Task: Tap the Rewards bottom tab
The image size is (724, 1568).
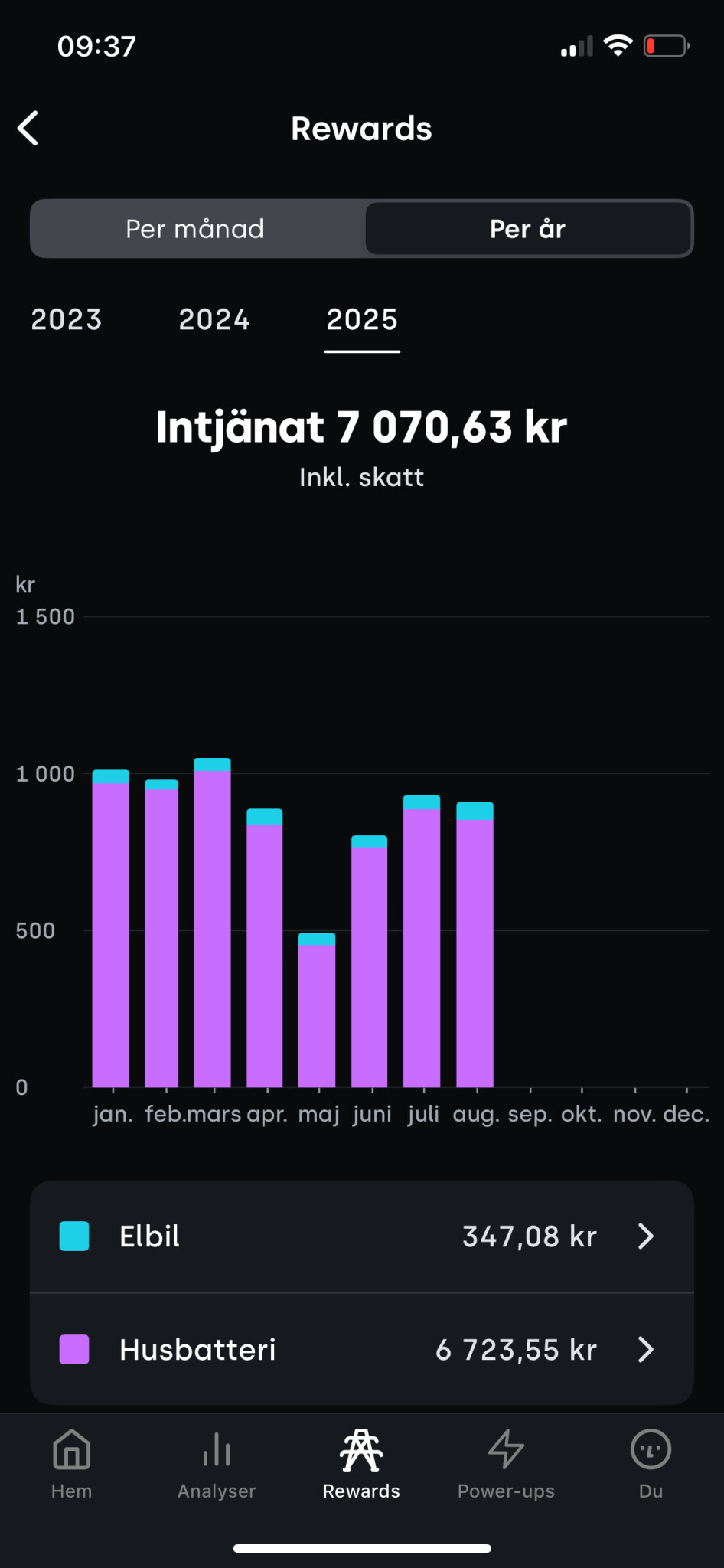Action: point(361,1464)
